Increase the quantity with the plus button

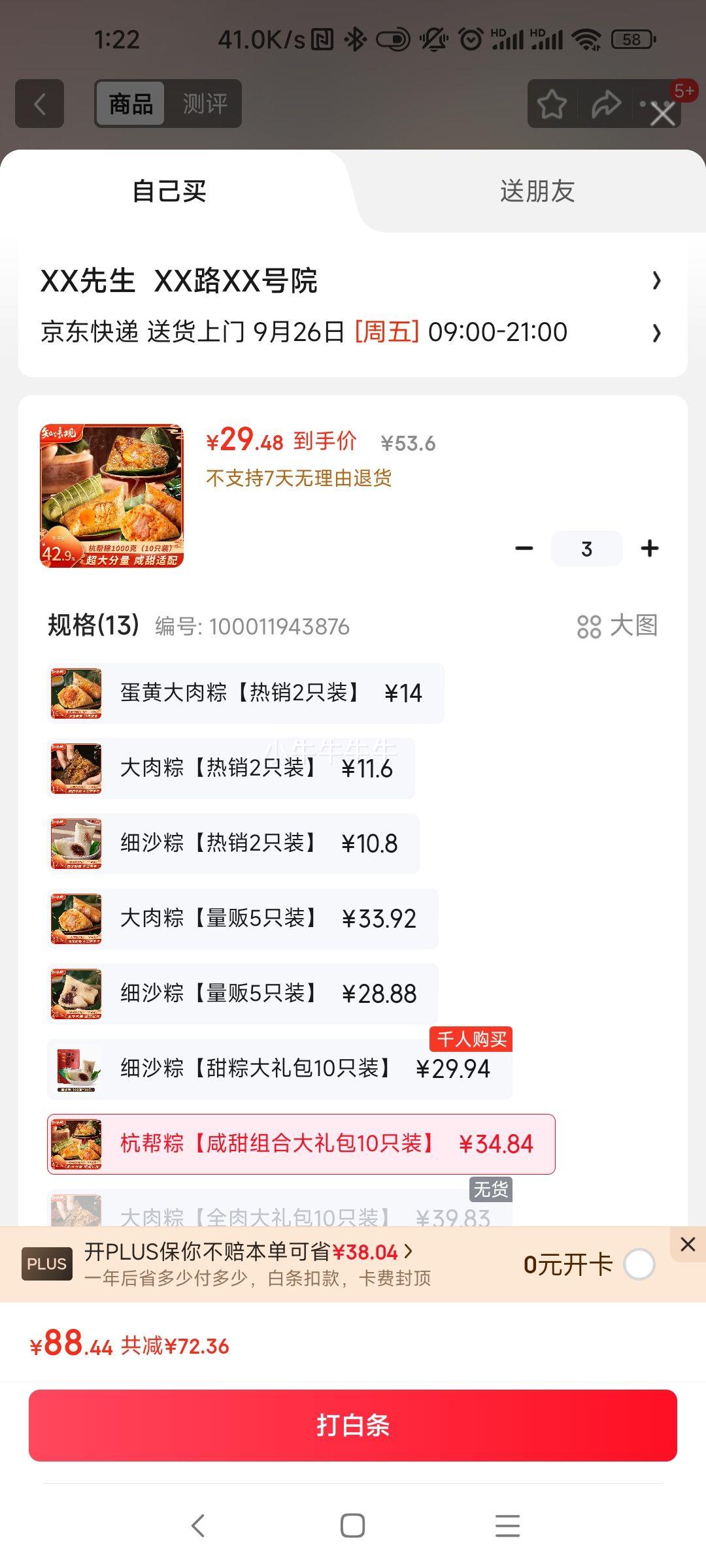click(649, 548)
